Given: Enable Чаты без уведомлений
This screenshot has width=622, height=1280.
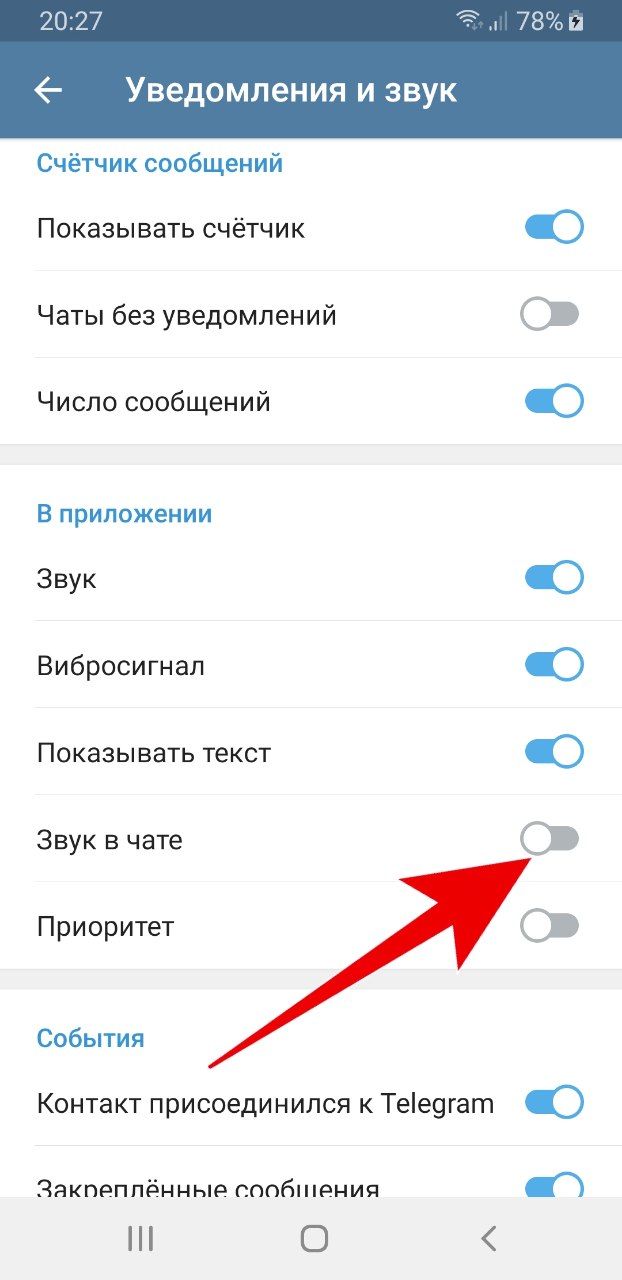Looking at the screenshot, I should pos(550,315).
